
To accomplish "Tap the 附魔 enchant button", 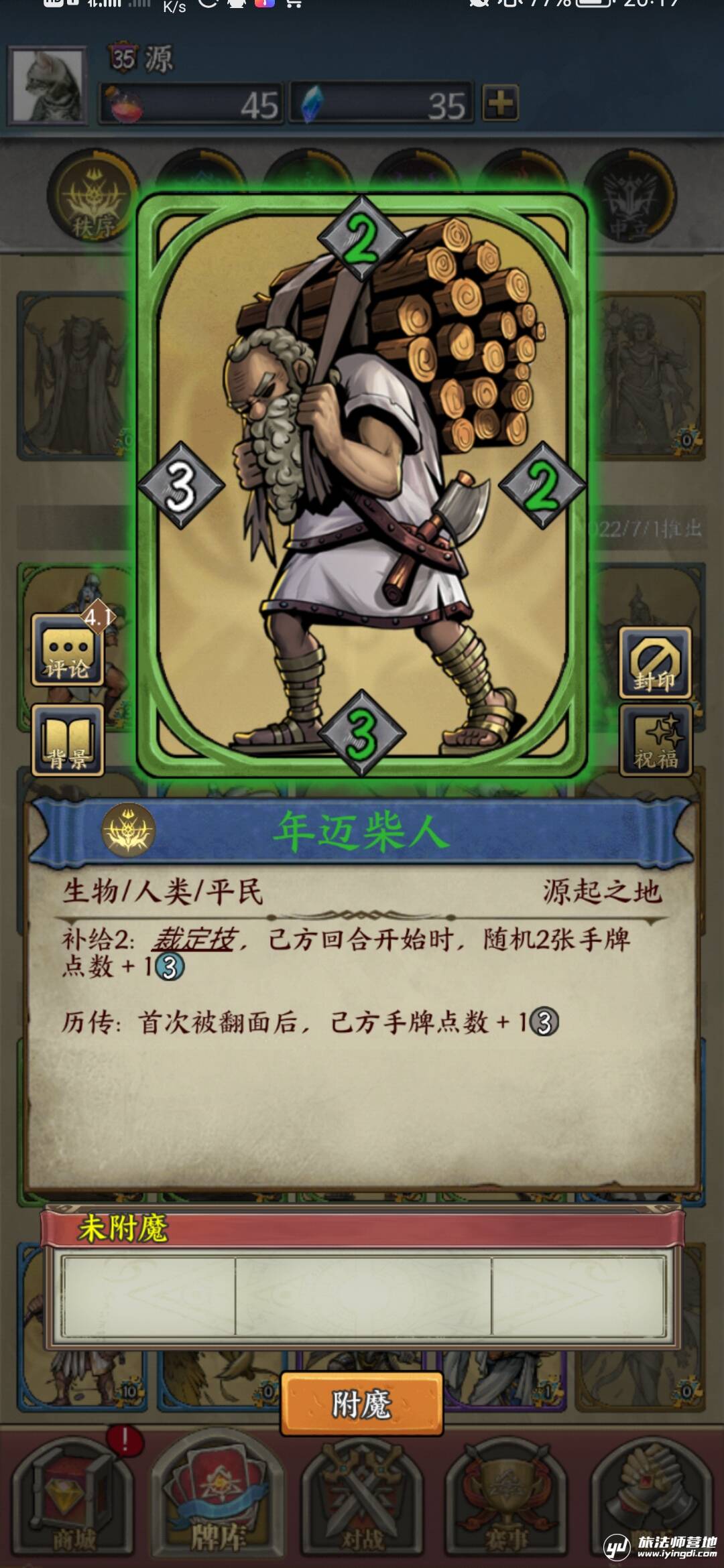I will coord(361,1404).
